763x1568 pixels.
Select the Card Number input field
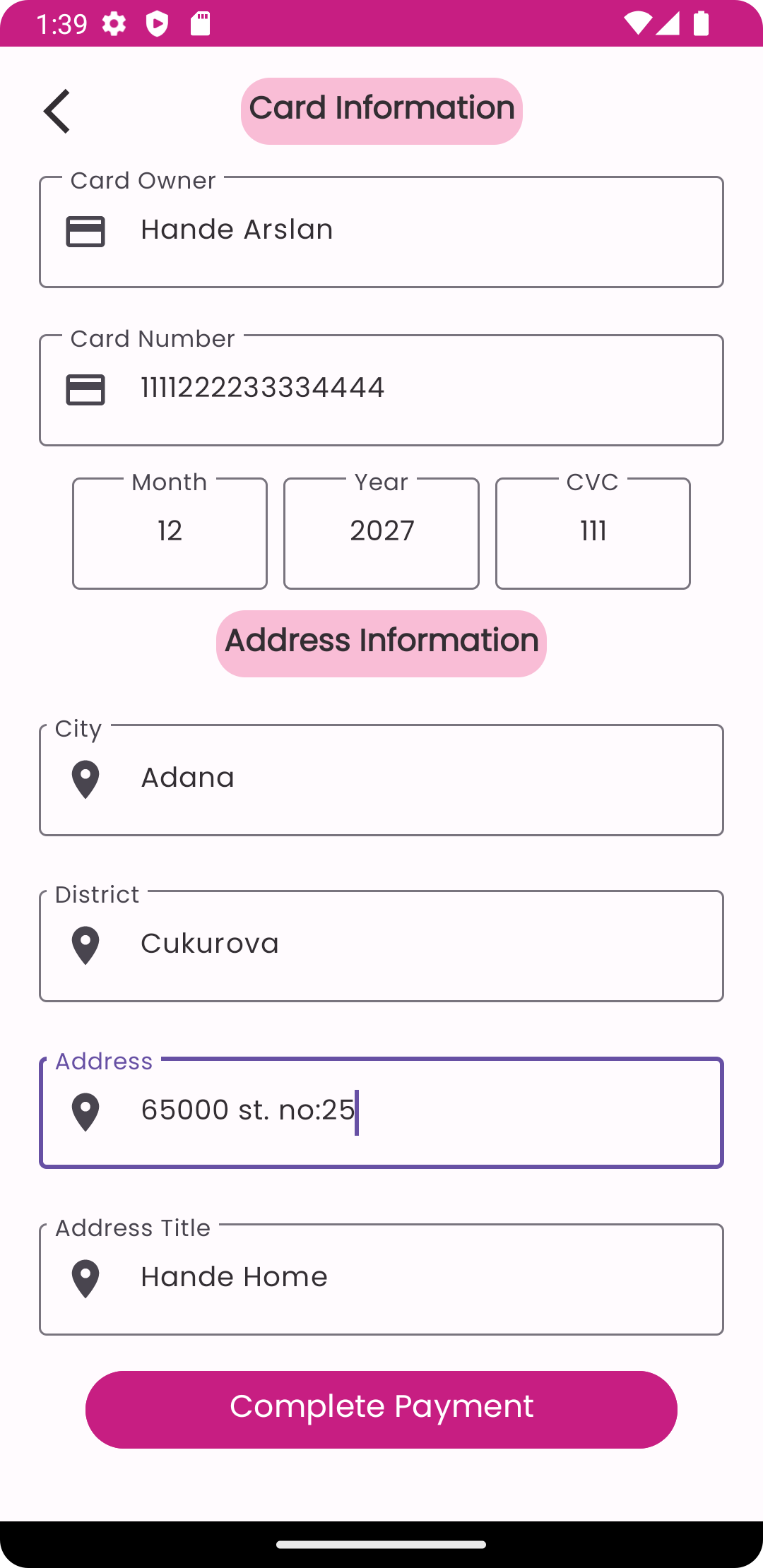point(381,388)
